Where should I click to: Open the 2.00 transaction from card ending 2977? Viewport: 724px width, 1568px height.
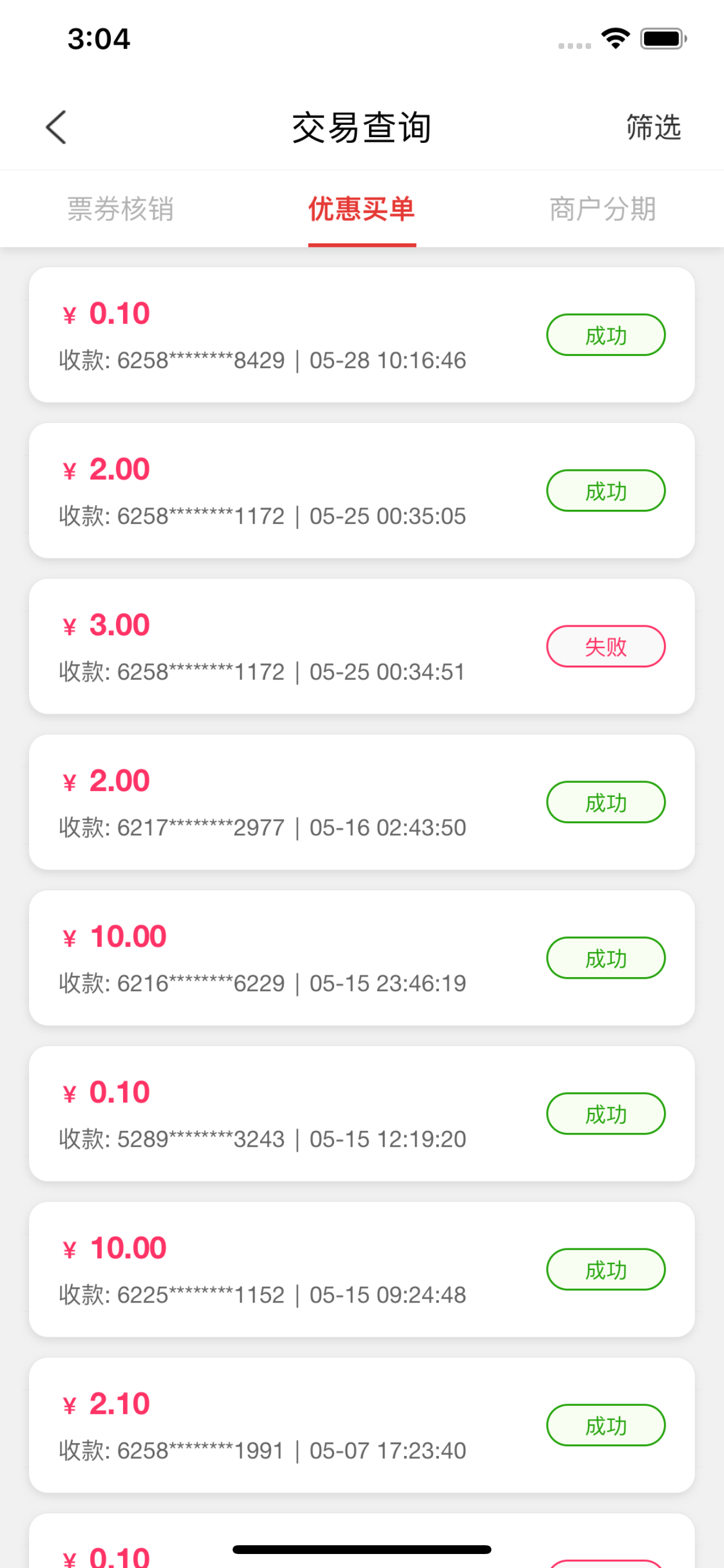point(362,802)
